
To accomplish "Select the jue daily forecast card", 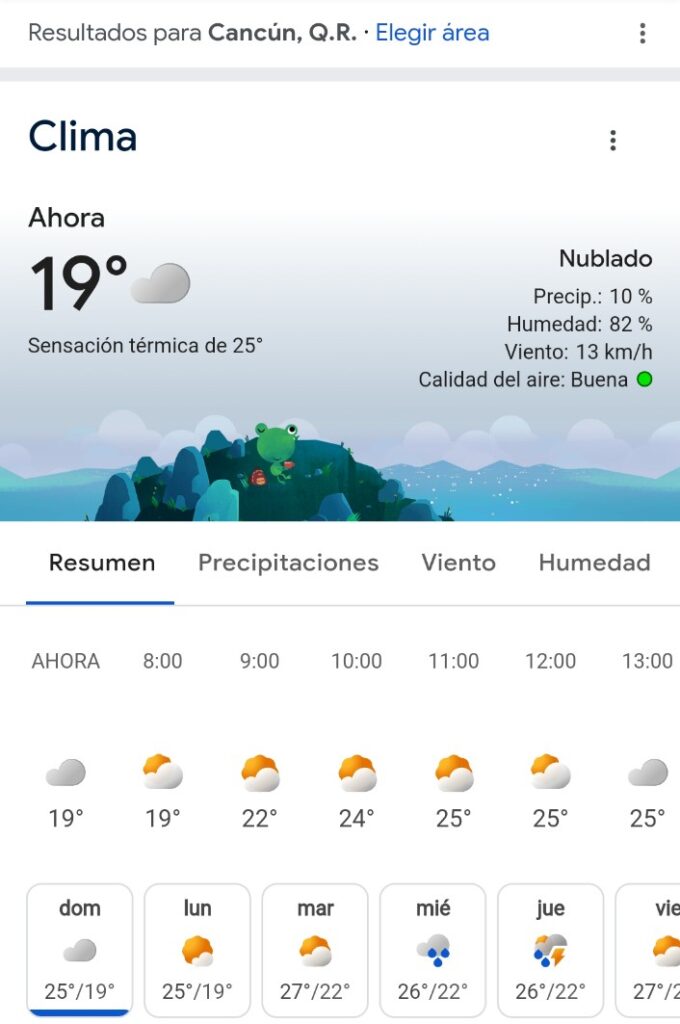I will pyautogui.click(x=550, y=950).
